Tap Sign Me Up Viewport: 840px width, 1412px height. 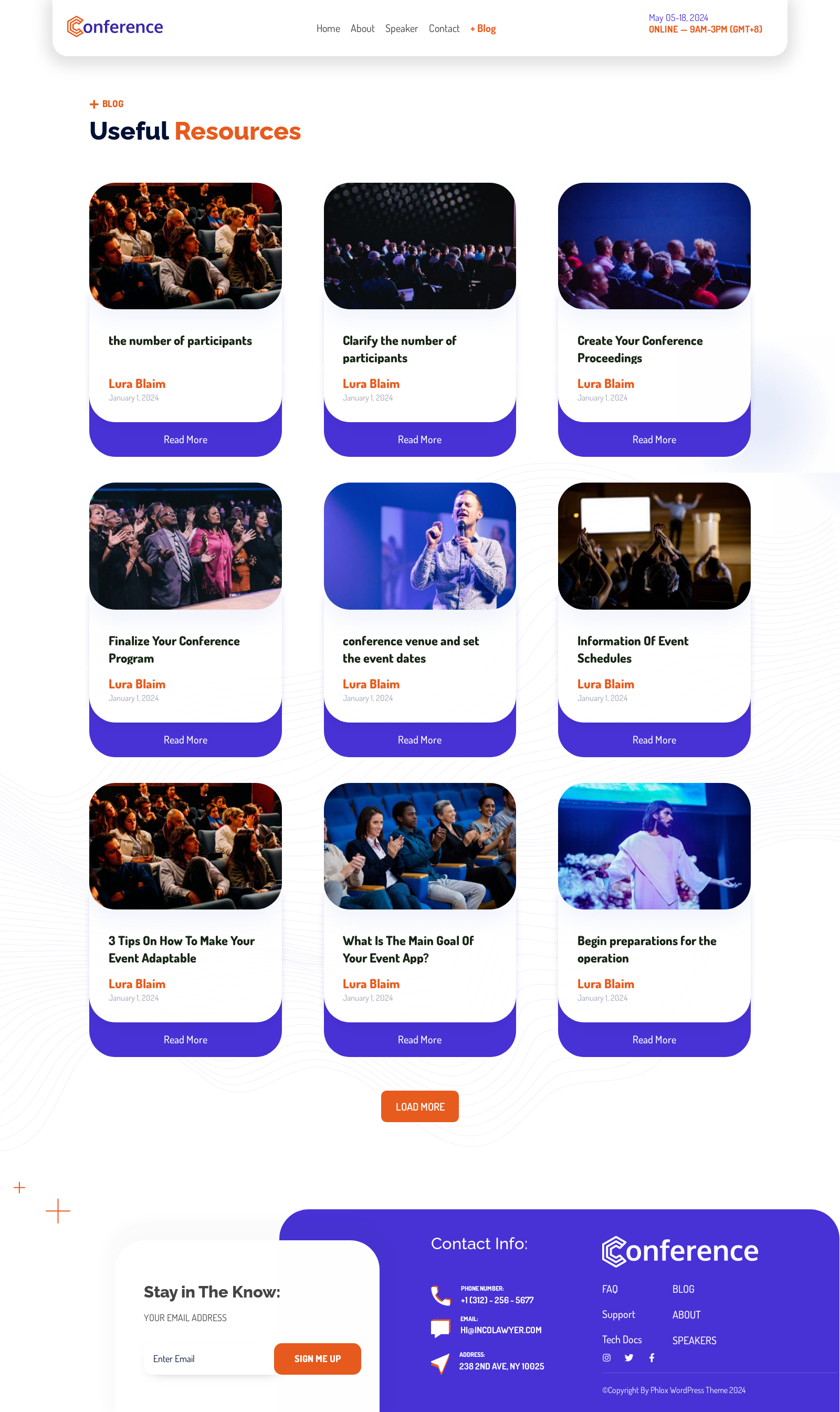(x=317, y=1359)
